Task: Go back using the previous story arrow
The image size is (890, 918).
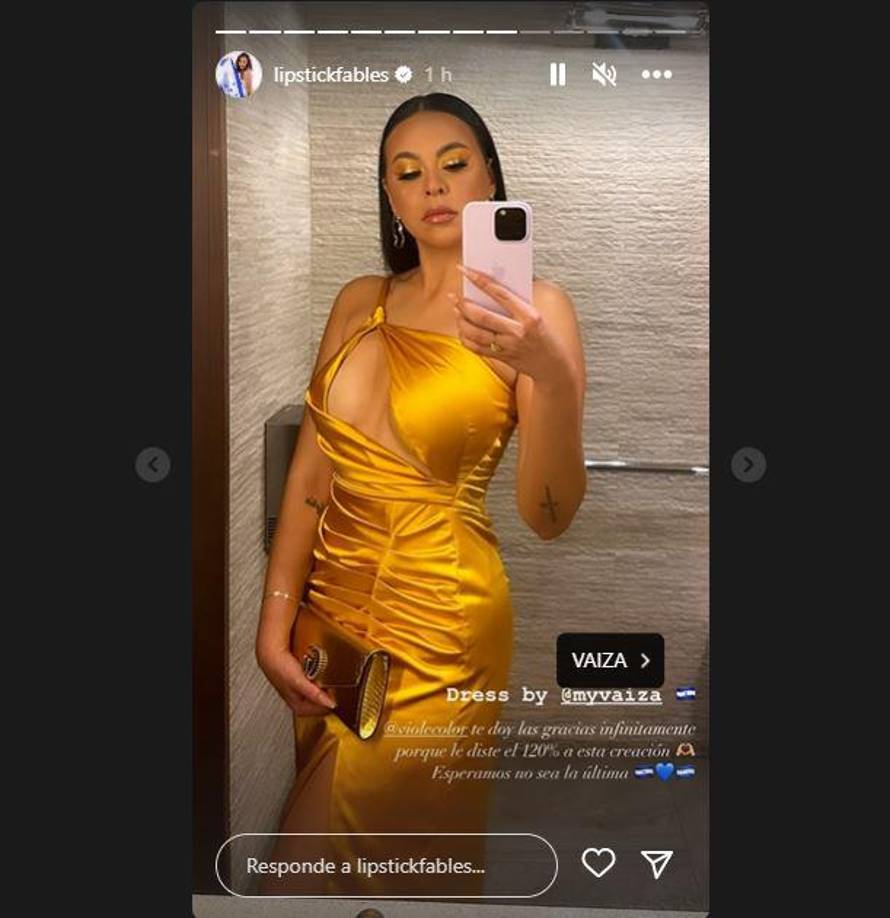Action: (151, 463)
